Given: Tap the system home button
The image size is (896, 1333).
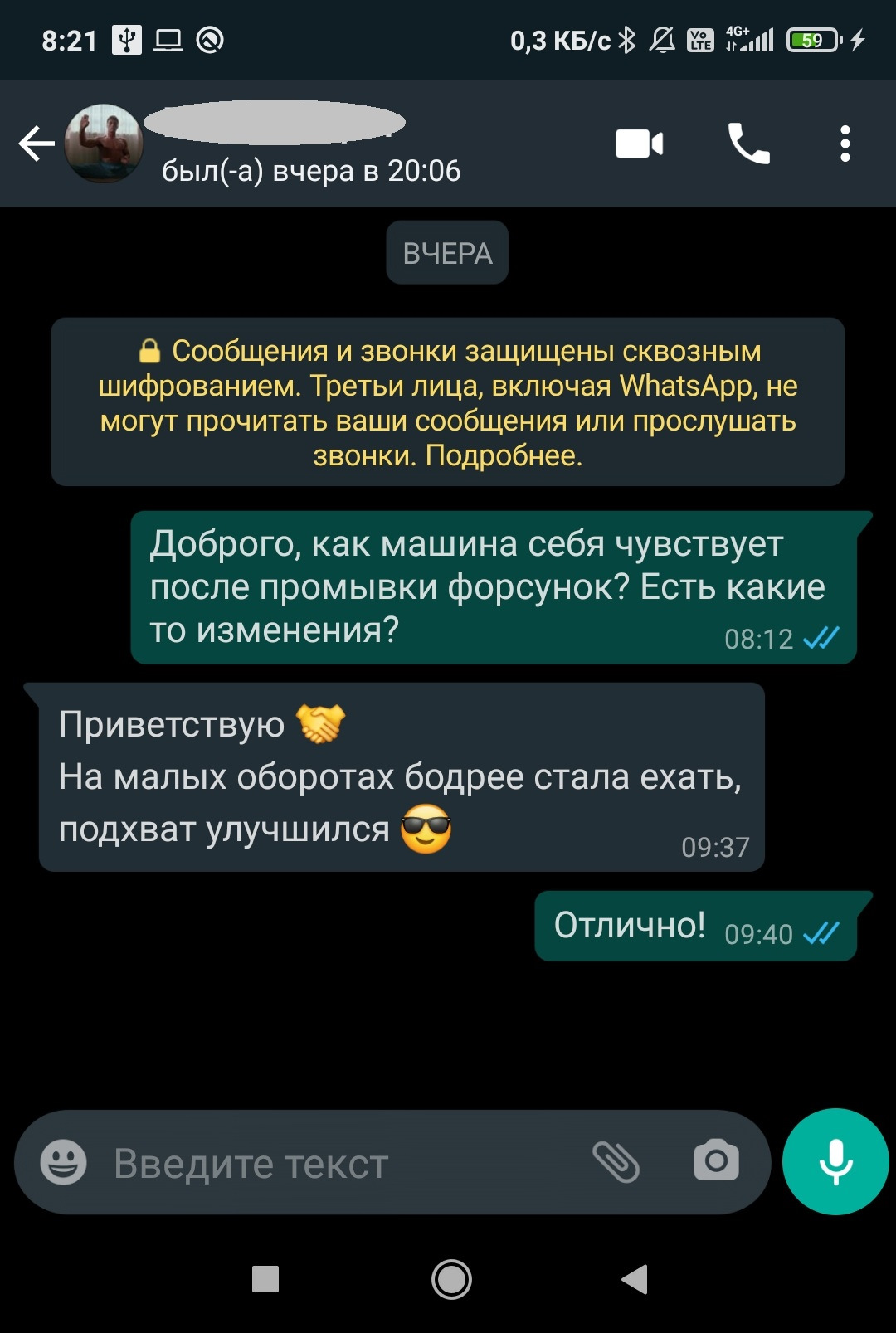Looking at the screenshot, I should pyautogui.click(x=451, y=1279).
